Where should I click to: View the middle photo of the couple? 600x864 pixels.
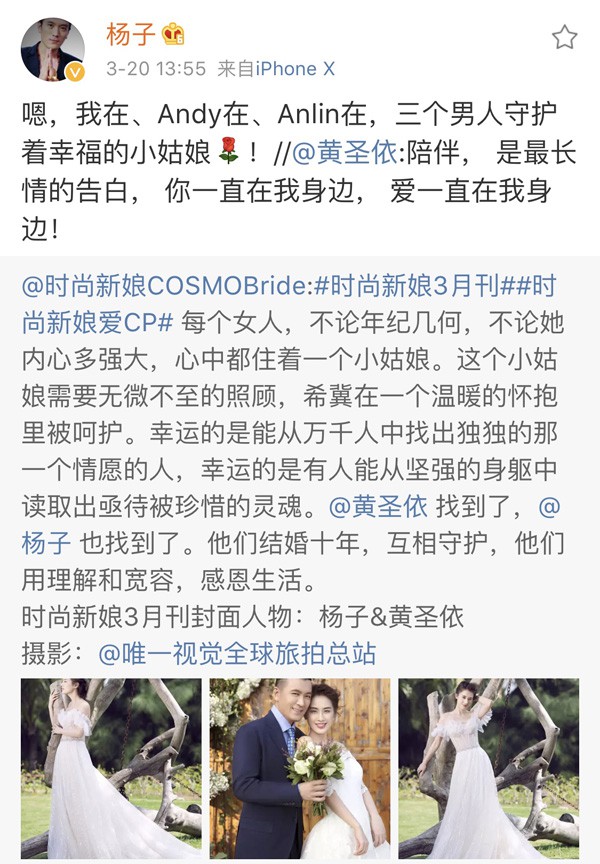click(x=299, y=768)
